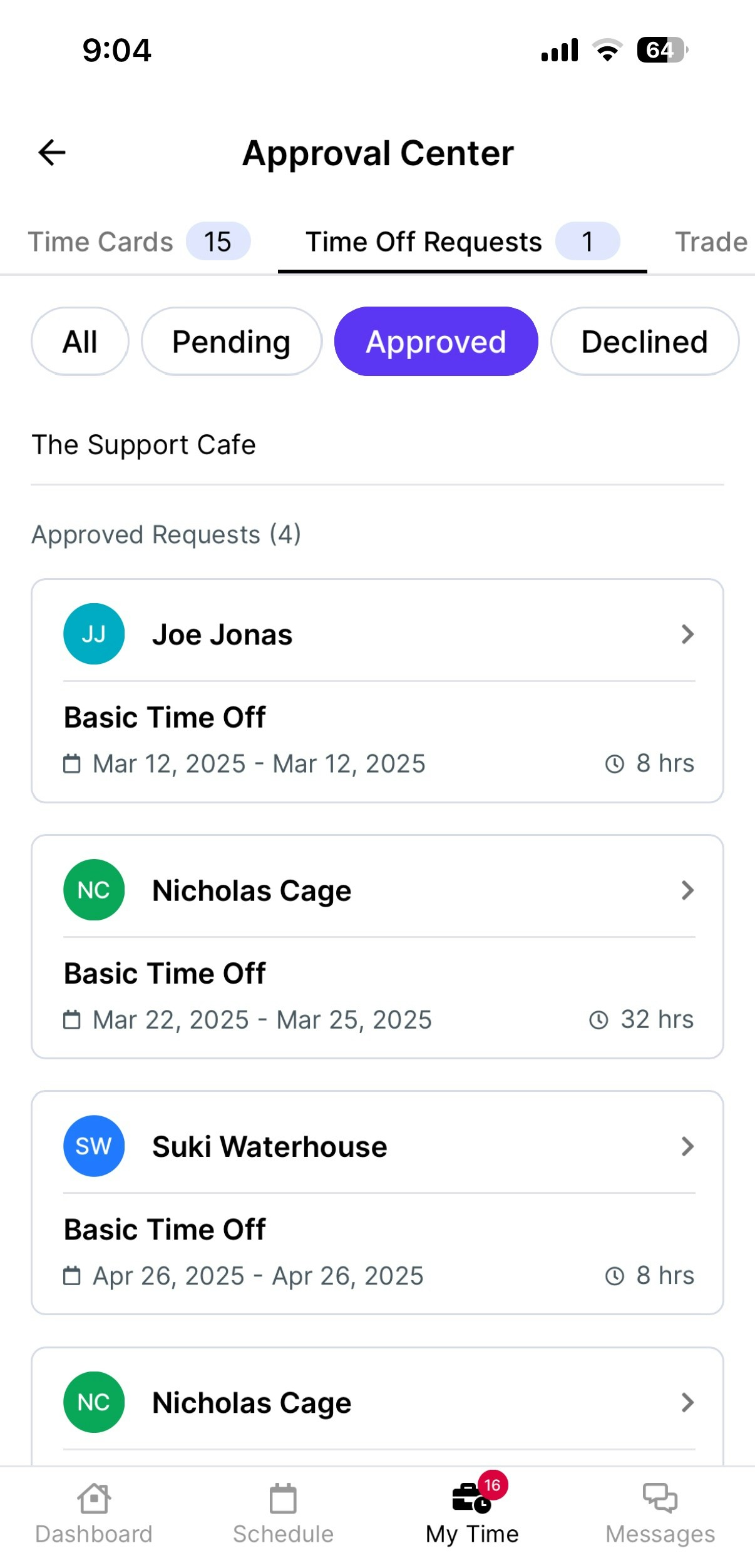
Task: Open the Messages tab
Action: (x=660, y=1513)
